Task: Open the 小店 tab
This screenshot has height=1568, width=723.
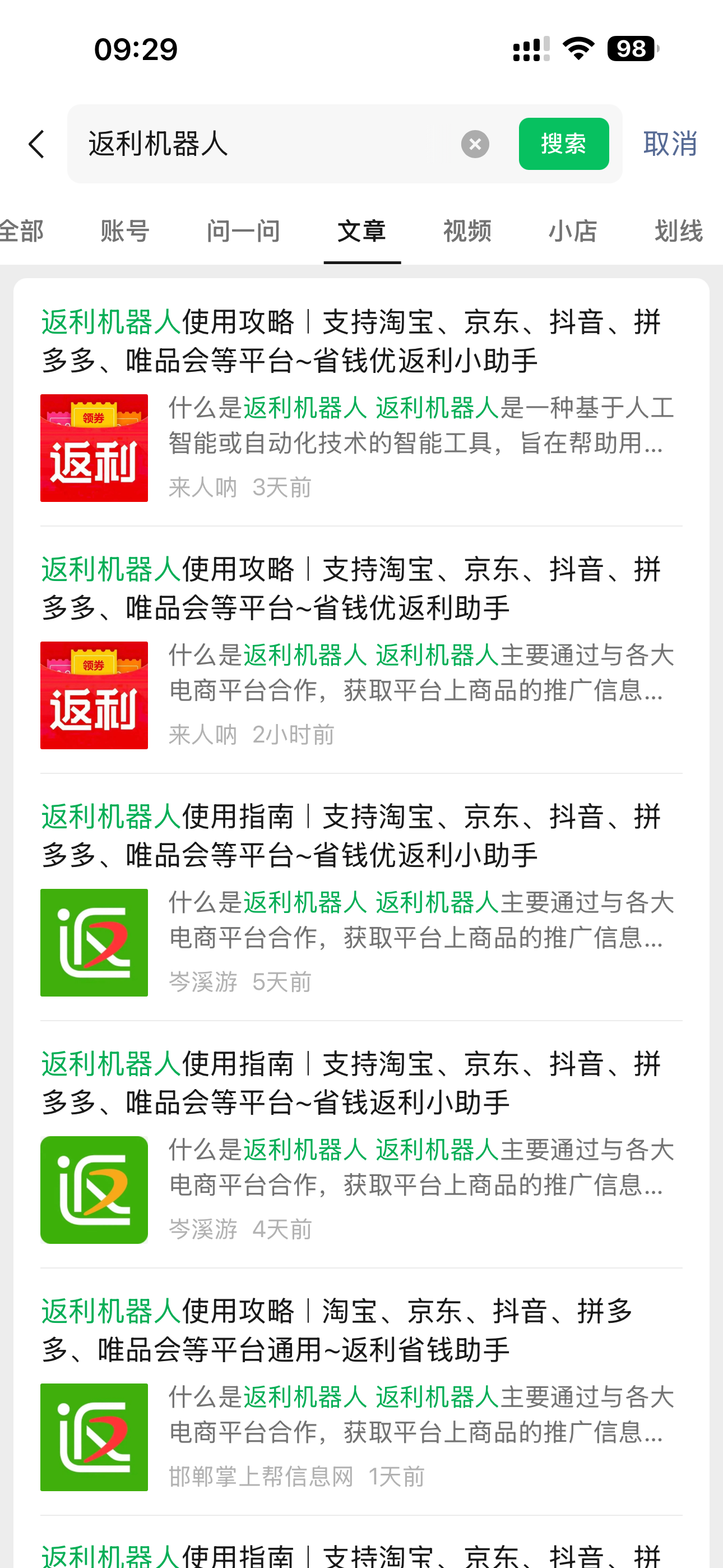Action: pyautogui.click(x=572, y=231)
